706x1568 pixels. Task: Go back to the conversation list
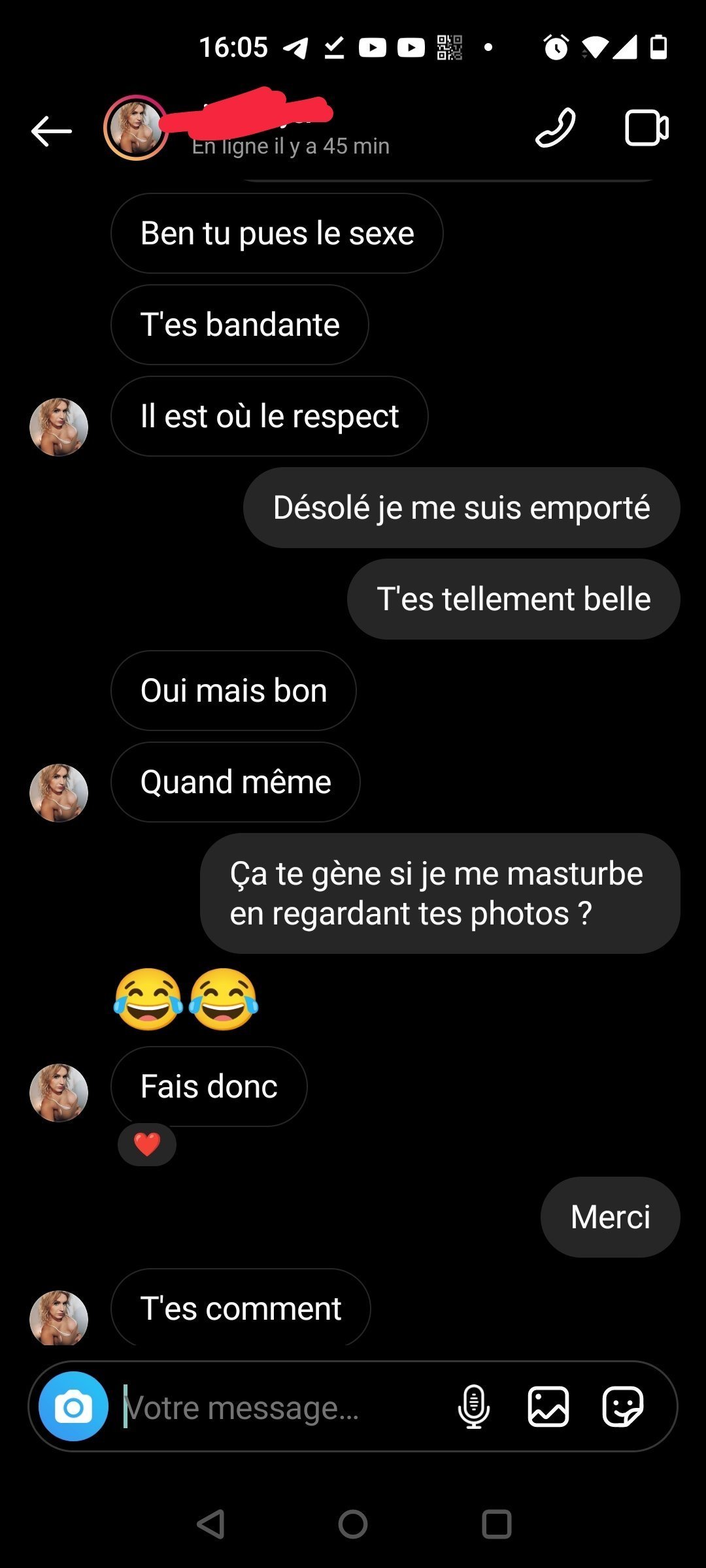pyautogui.click(x=51, y=131)
